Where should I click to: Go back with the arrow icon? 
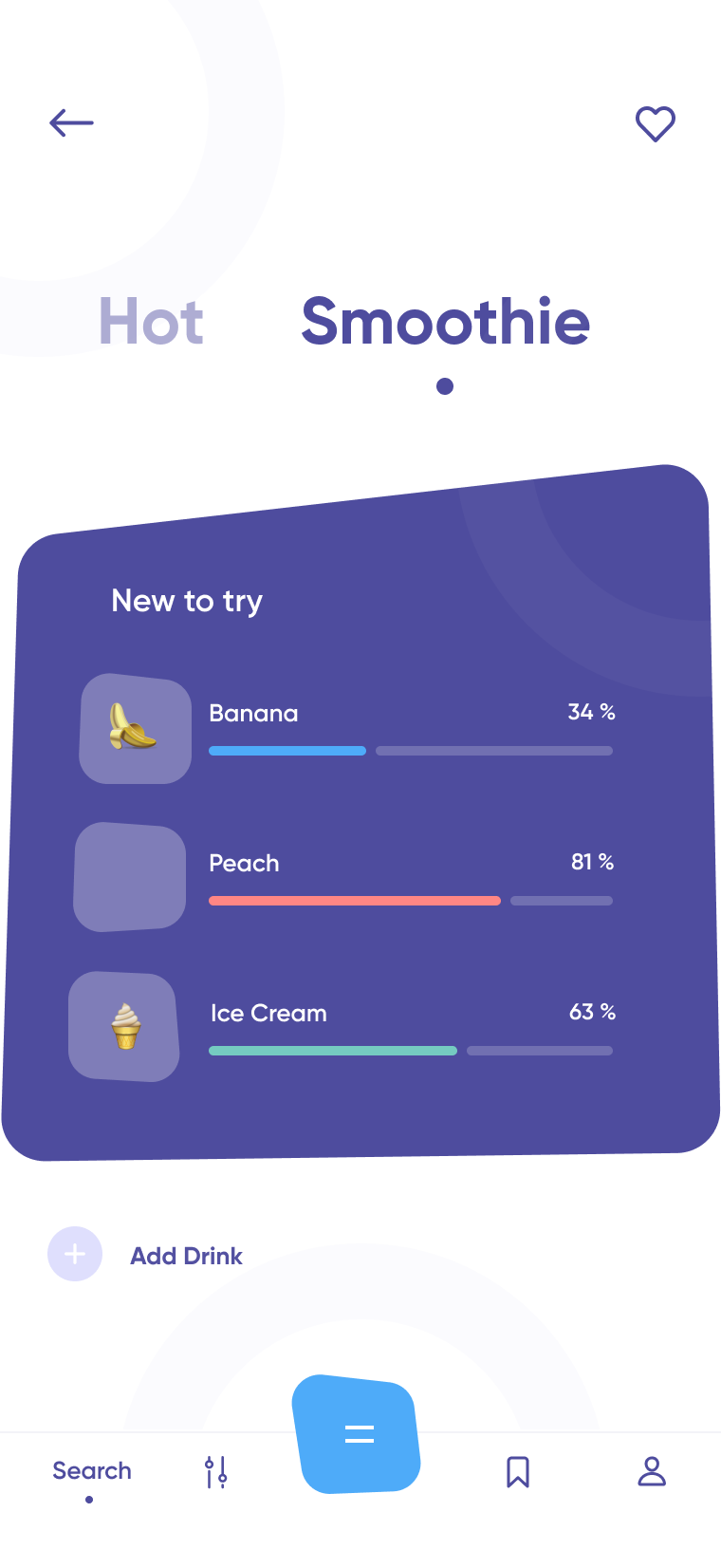coord(71,122)
